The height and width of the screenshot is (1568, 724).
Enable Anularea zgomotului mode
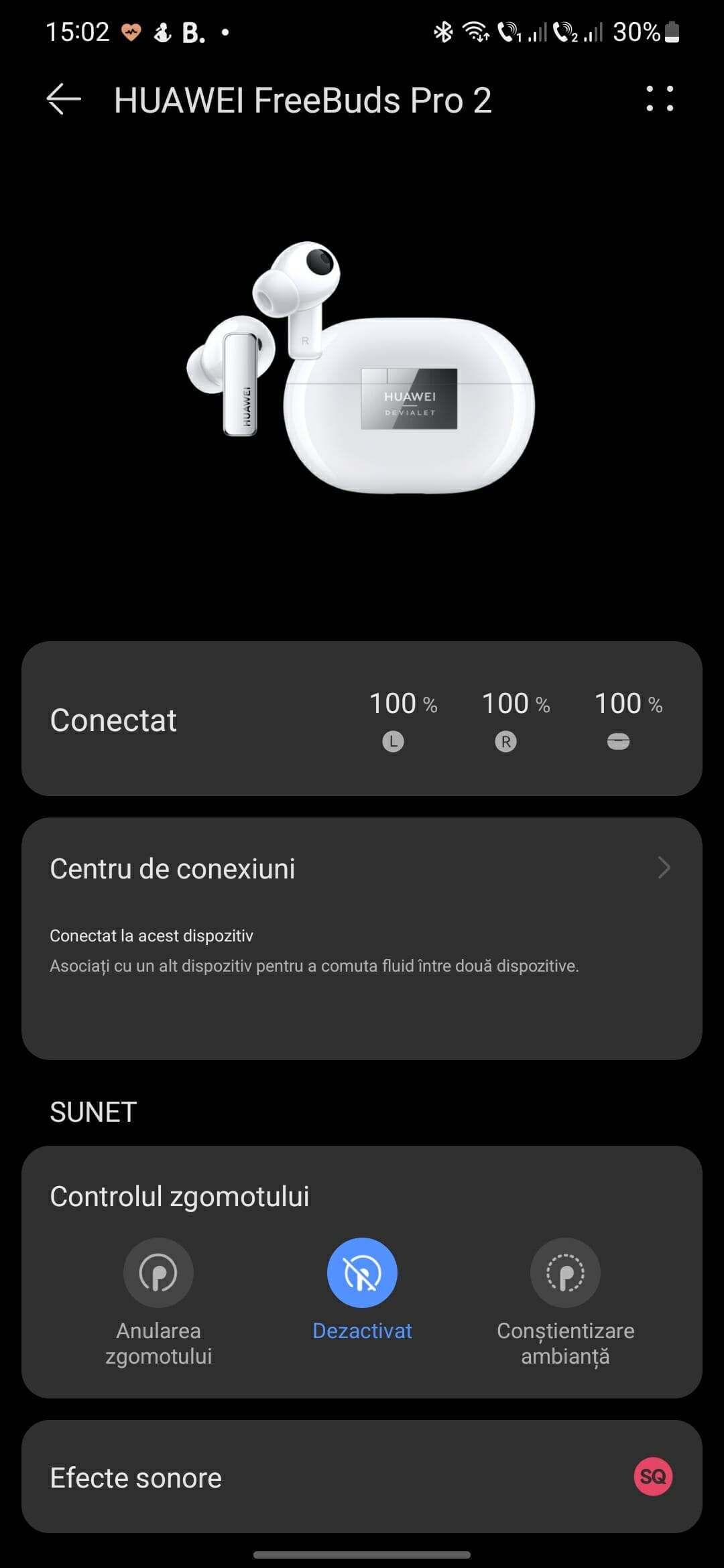158,1273
